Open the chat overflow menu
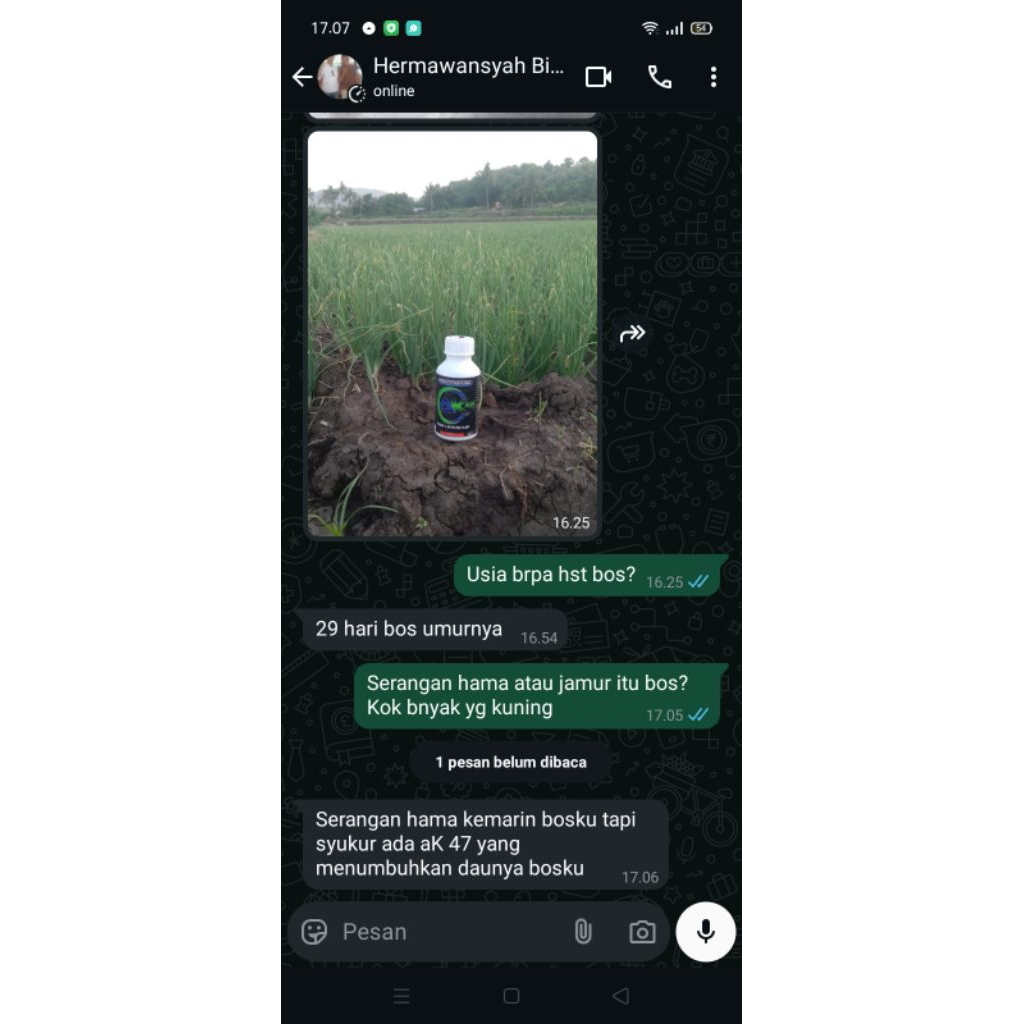 [713, 77]
